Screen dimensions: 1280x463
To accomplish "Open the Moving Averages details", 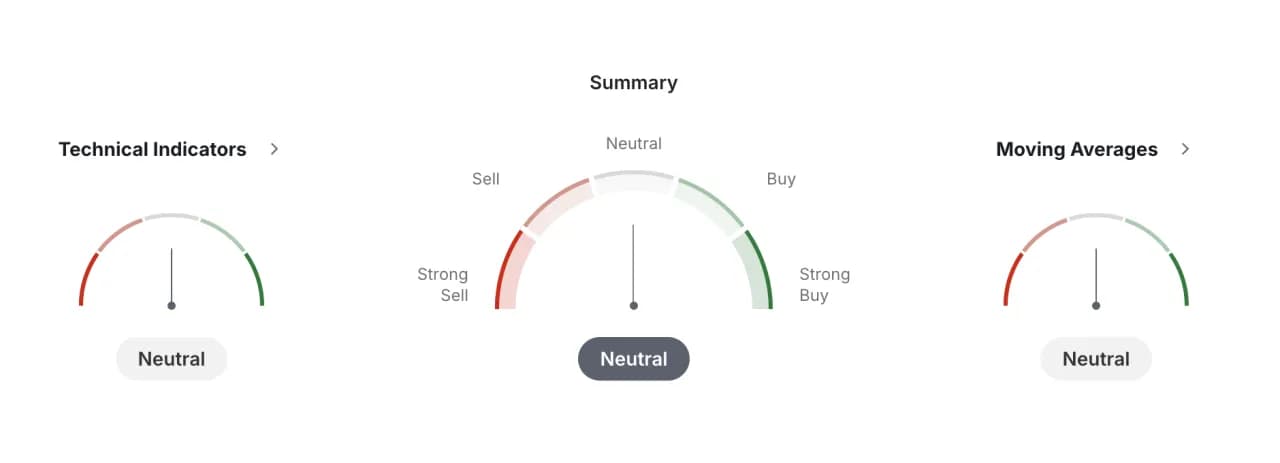I will point(1185,149).
